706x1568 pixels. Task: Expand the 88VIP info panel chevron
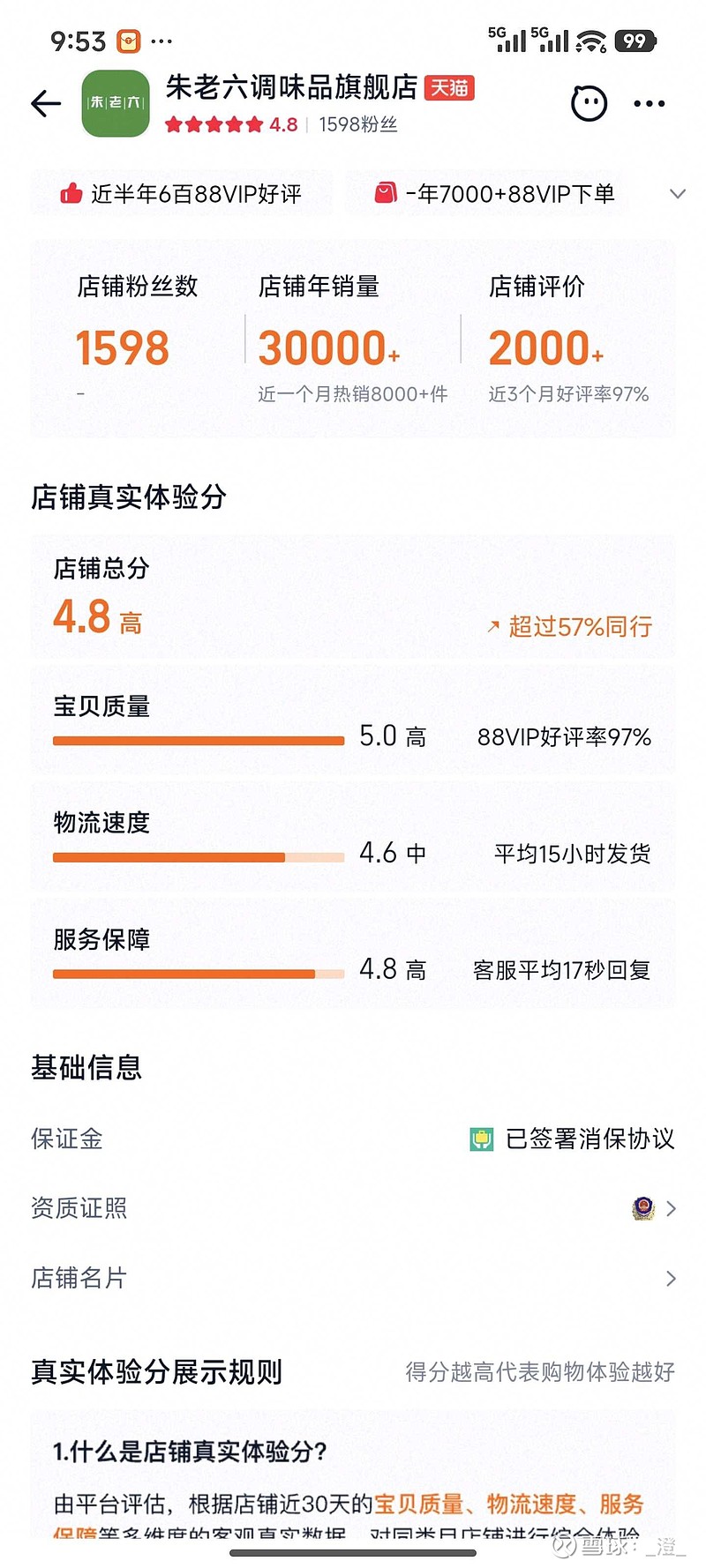click(678, 193)
